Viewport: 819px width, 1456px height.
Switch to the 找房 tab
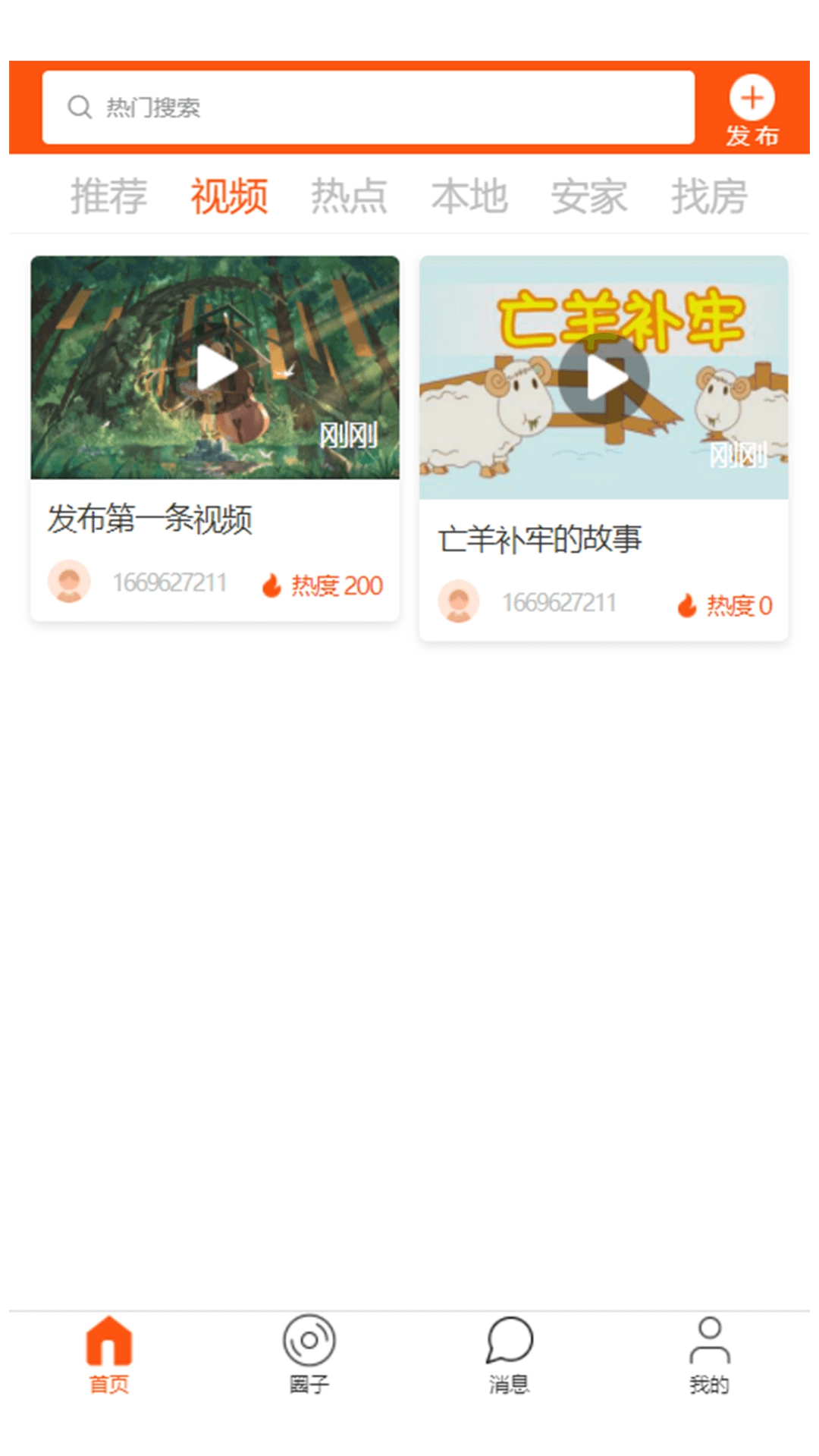709,196
